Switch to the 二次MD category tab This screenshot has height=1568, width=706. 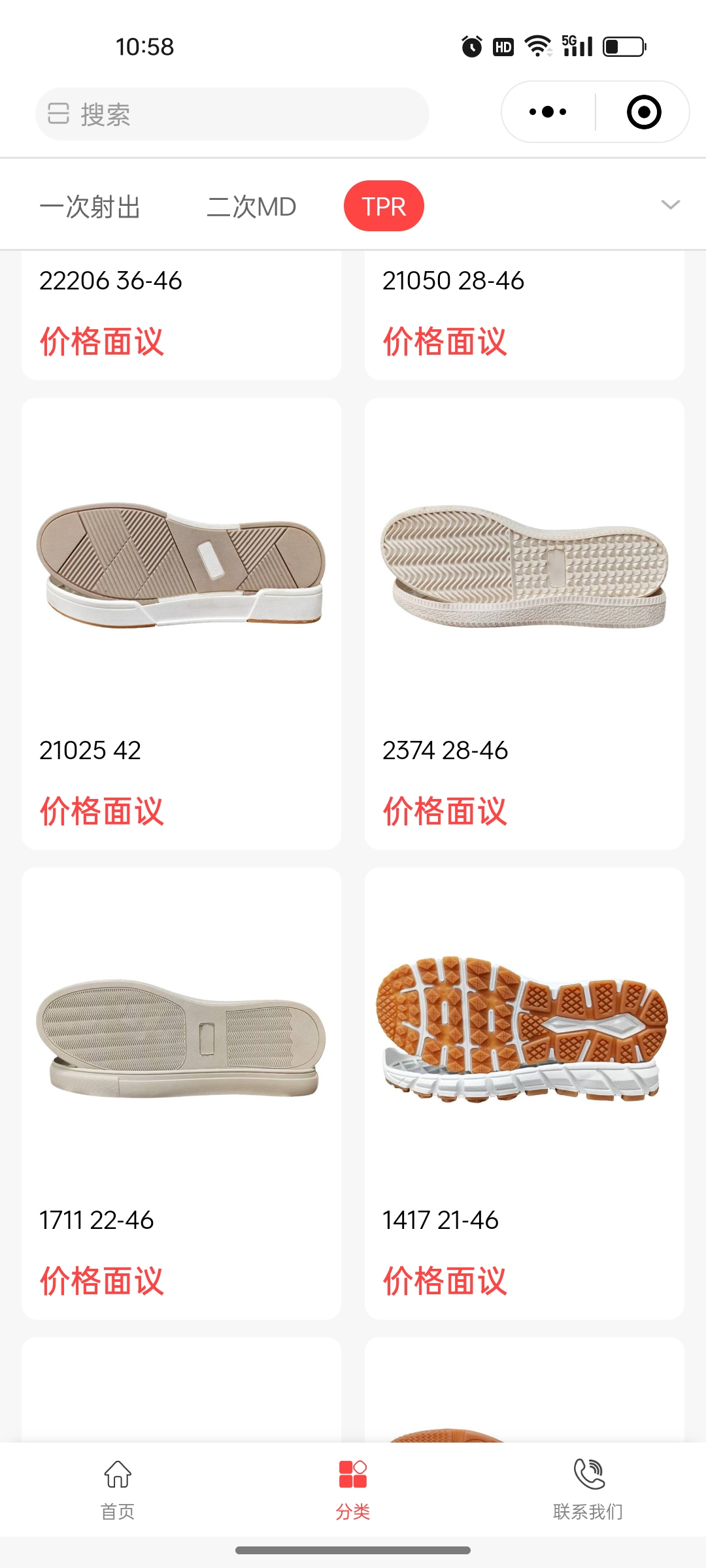pos(252,206)
